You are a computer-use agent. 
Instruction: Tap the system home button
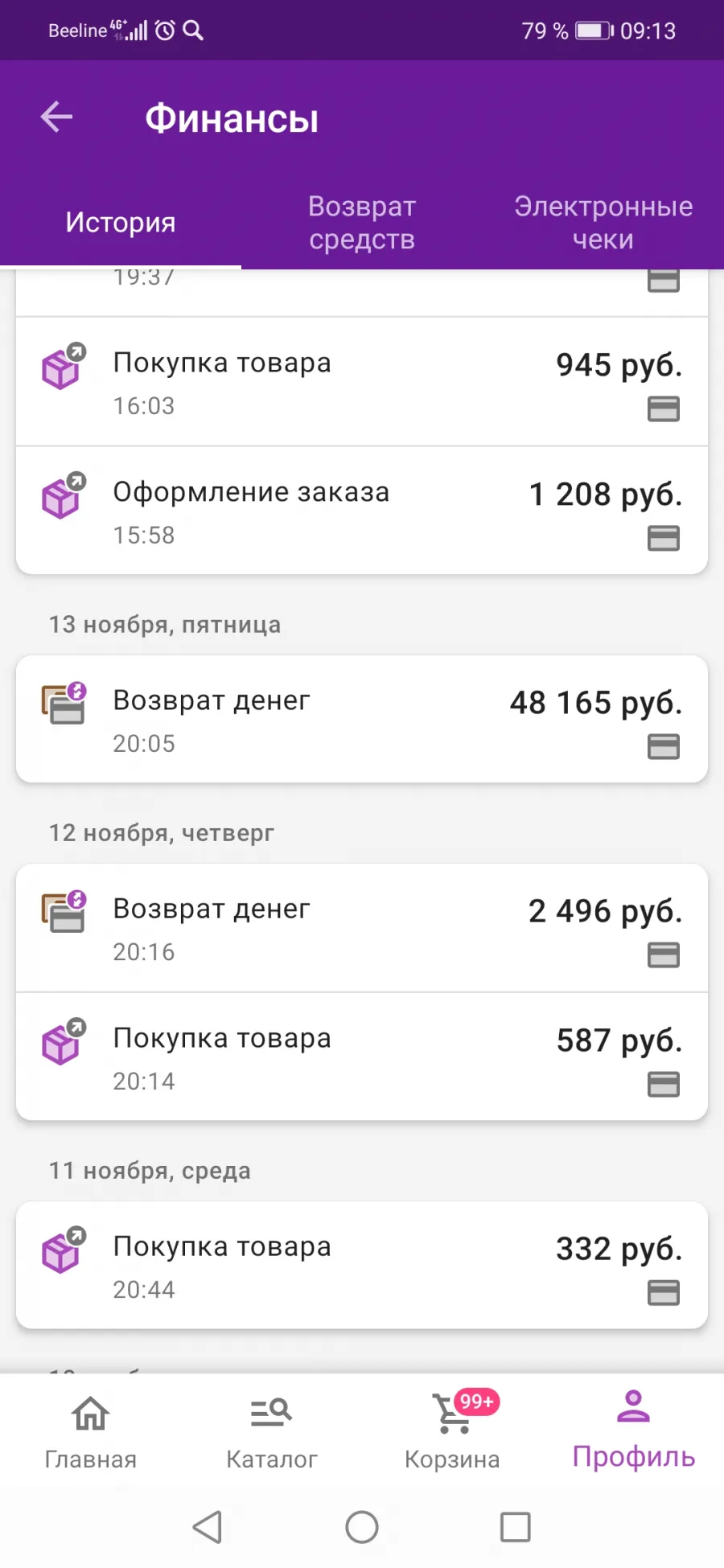[x=362, y=1526]
